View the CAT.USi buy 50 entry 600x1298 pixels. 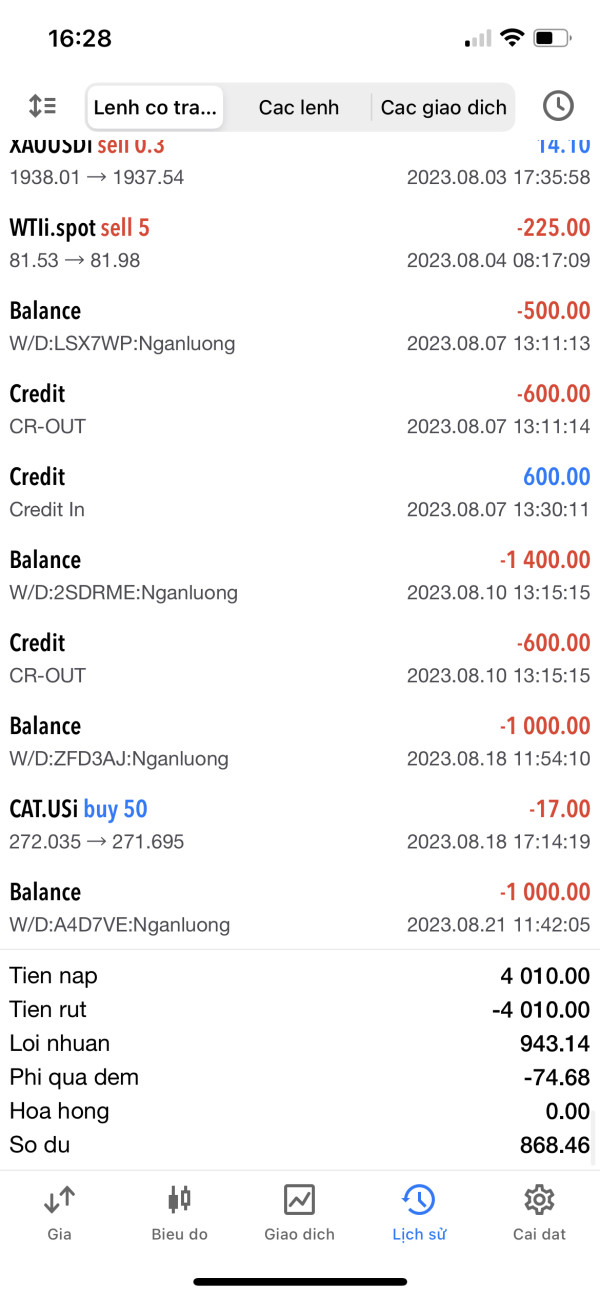click(300, 824)
